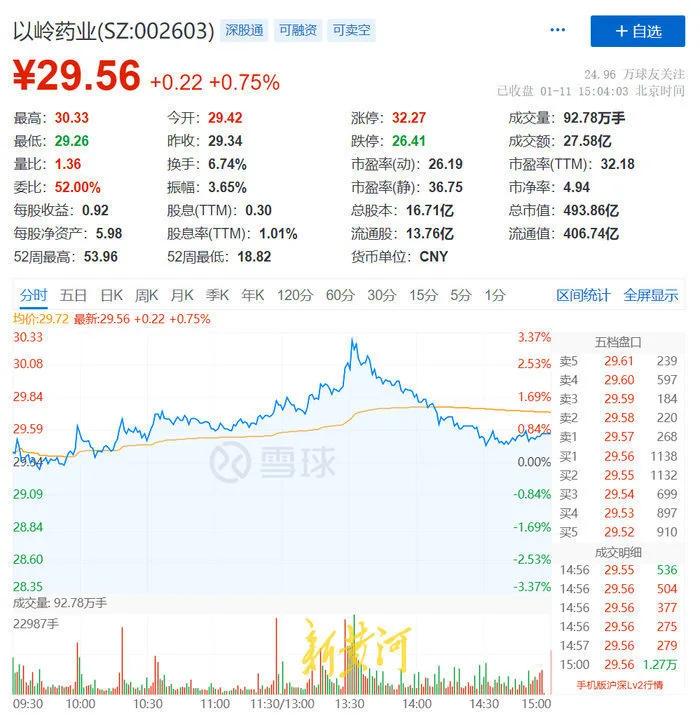Open the 手机版沪深Lv2行情 link

[617, 686]
